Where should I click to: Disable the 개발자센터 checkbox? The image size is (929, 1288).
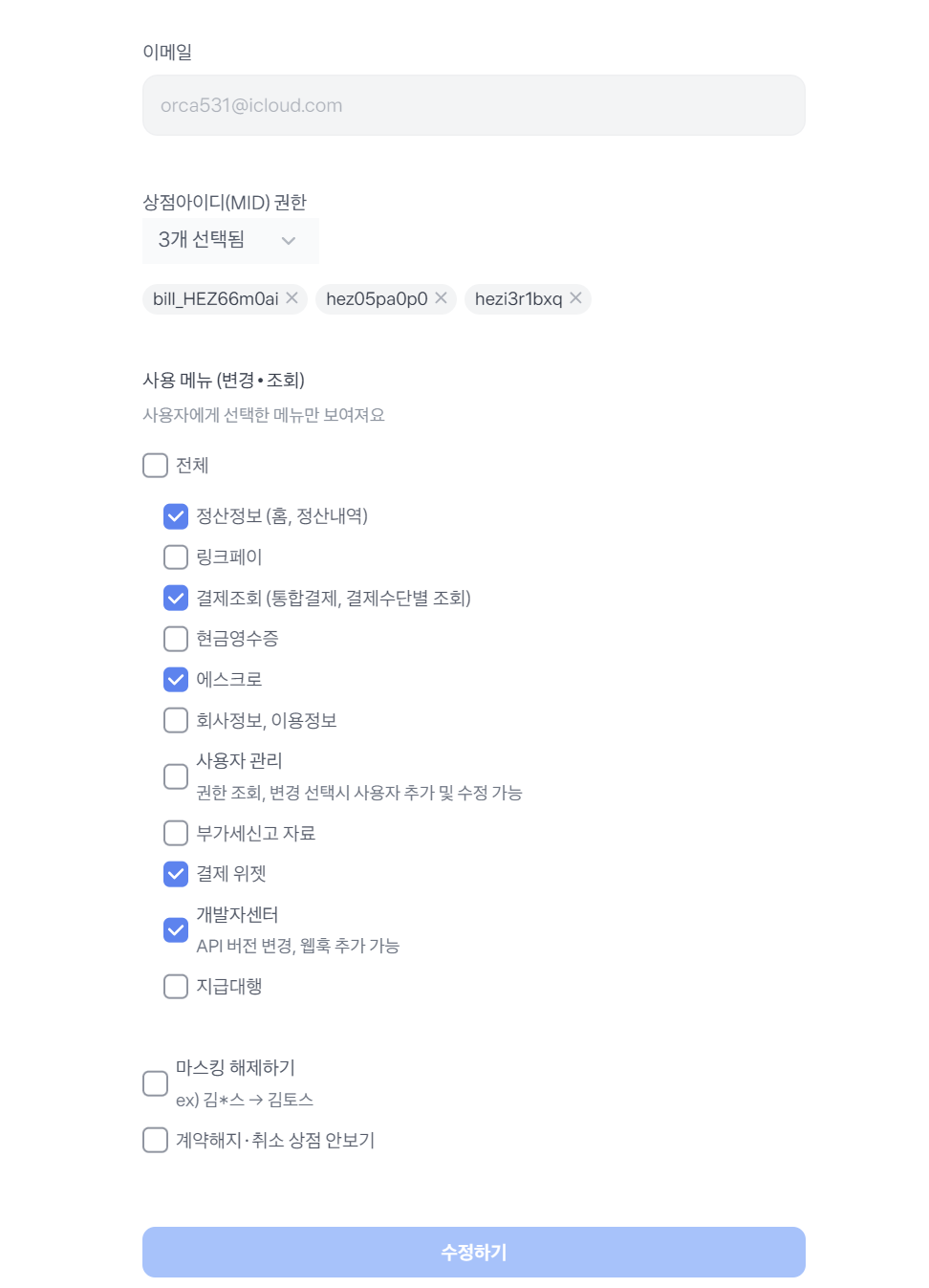pos(176,929)
